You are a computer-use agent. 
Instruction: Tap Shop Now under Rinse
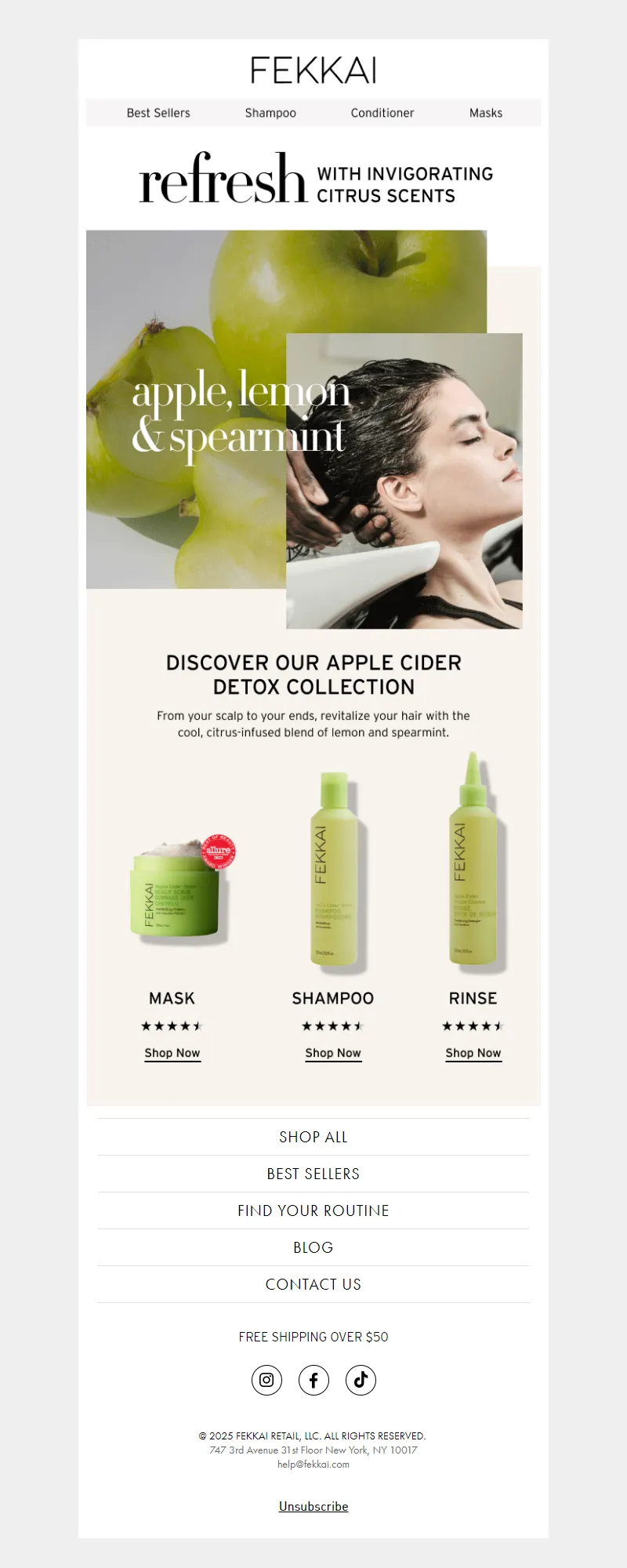point(473,1053)
